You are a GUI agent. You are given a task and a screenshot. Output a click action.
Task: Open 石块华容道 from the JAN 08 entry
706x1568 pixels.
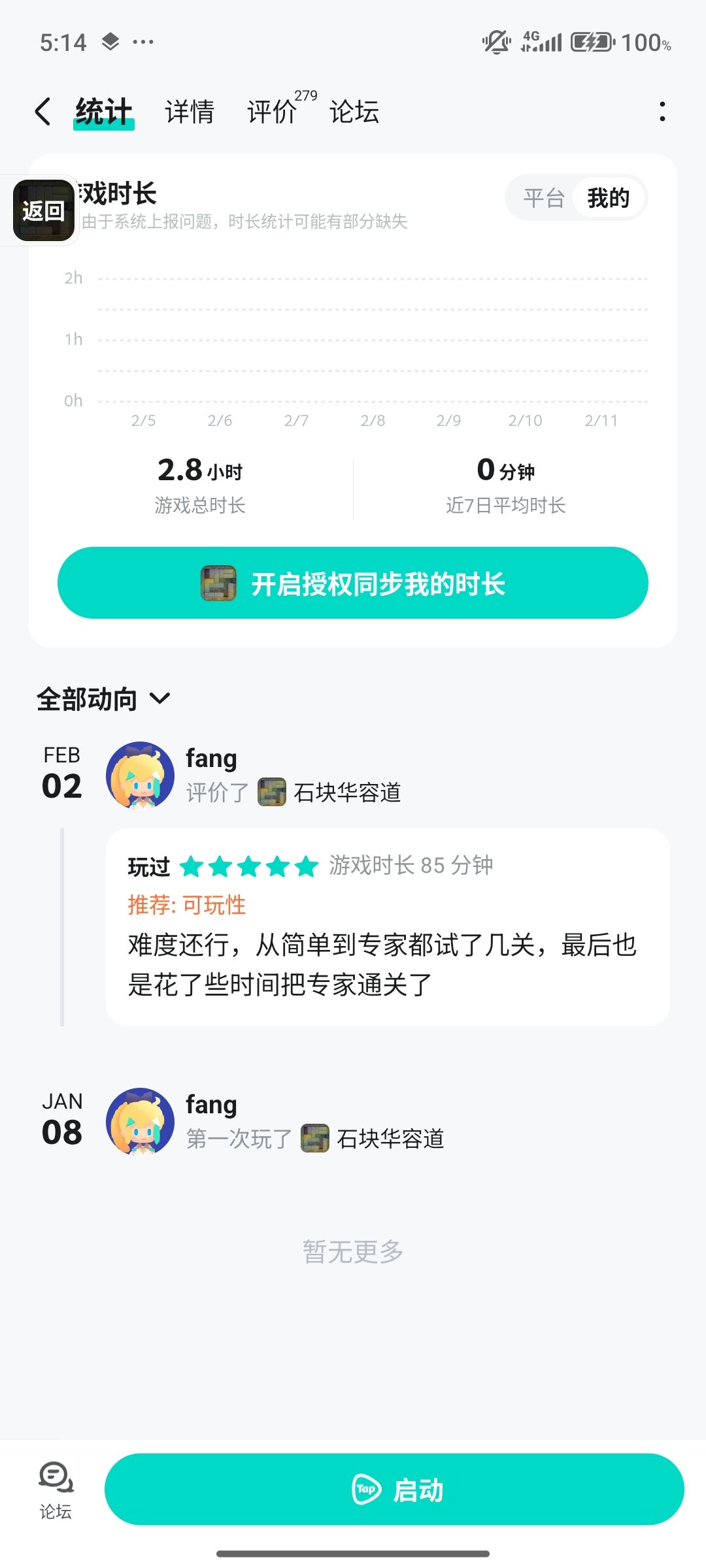coord(390,1139)
